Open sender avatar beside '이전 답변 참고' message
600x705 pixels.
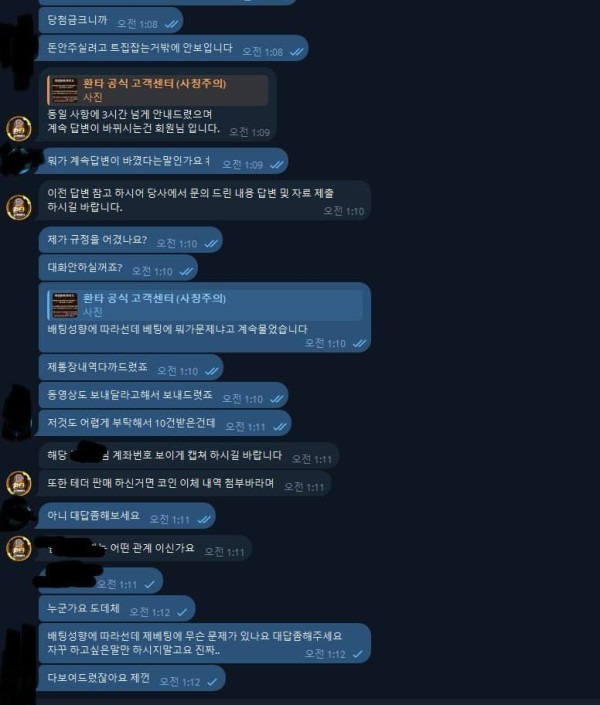[19, 208]
